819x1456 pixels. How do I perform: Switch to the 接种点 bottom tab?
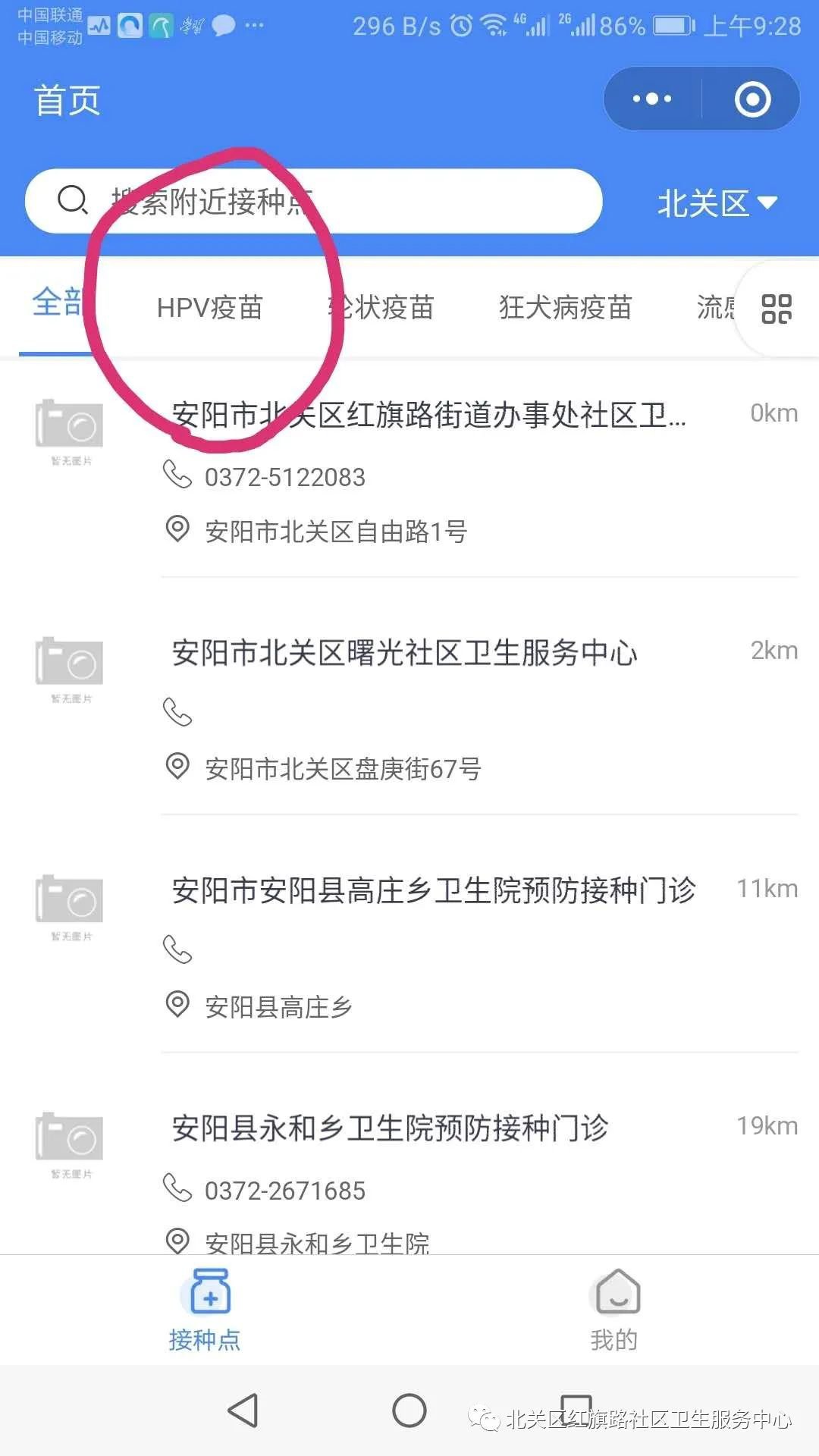pos(205,1310)
